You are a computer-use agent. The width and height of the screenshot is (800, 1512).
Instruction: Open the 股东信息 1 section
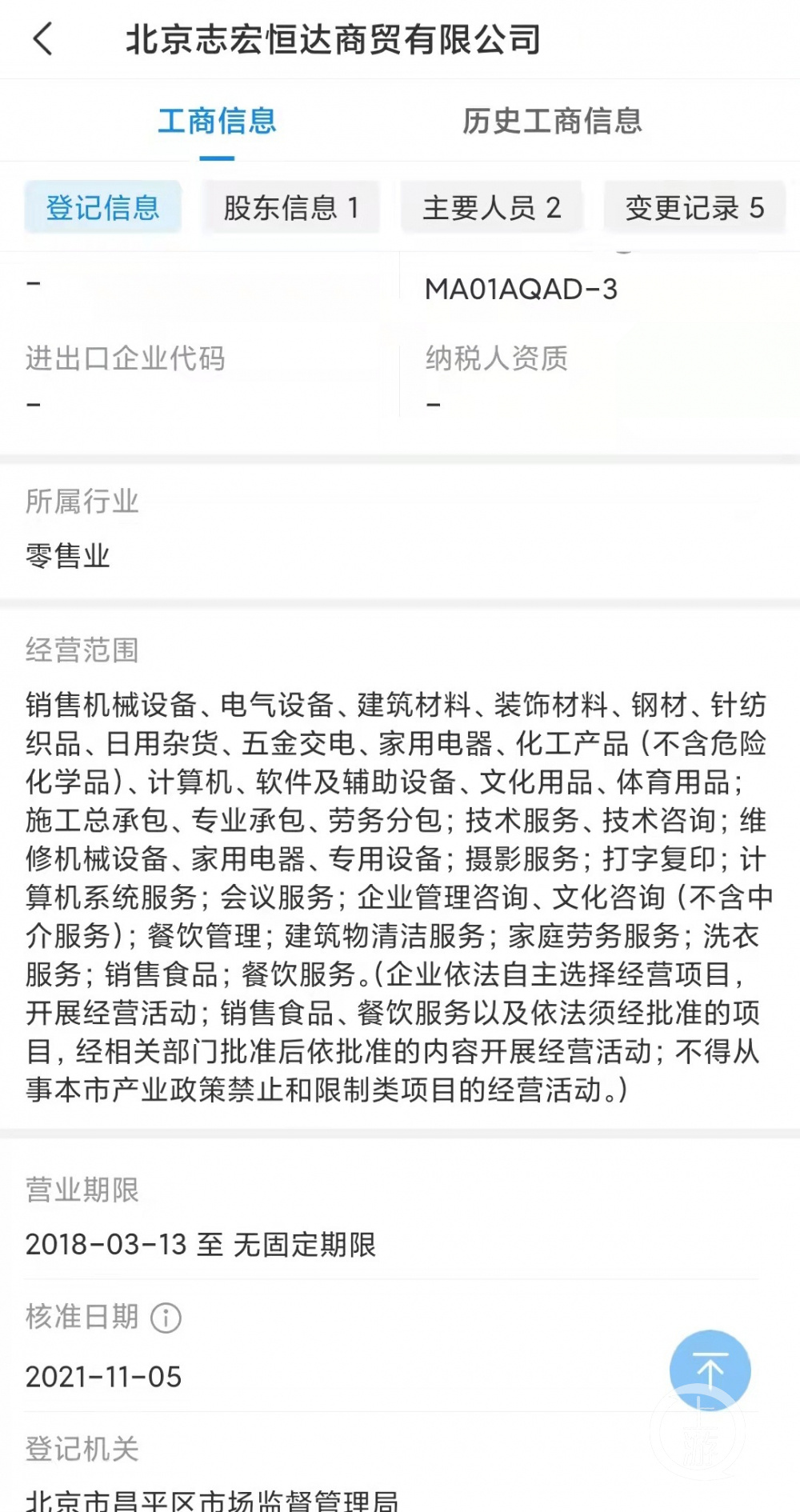point(291,208)
